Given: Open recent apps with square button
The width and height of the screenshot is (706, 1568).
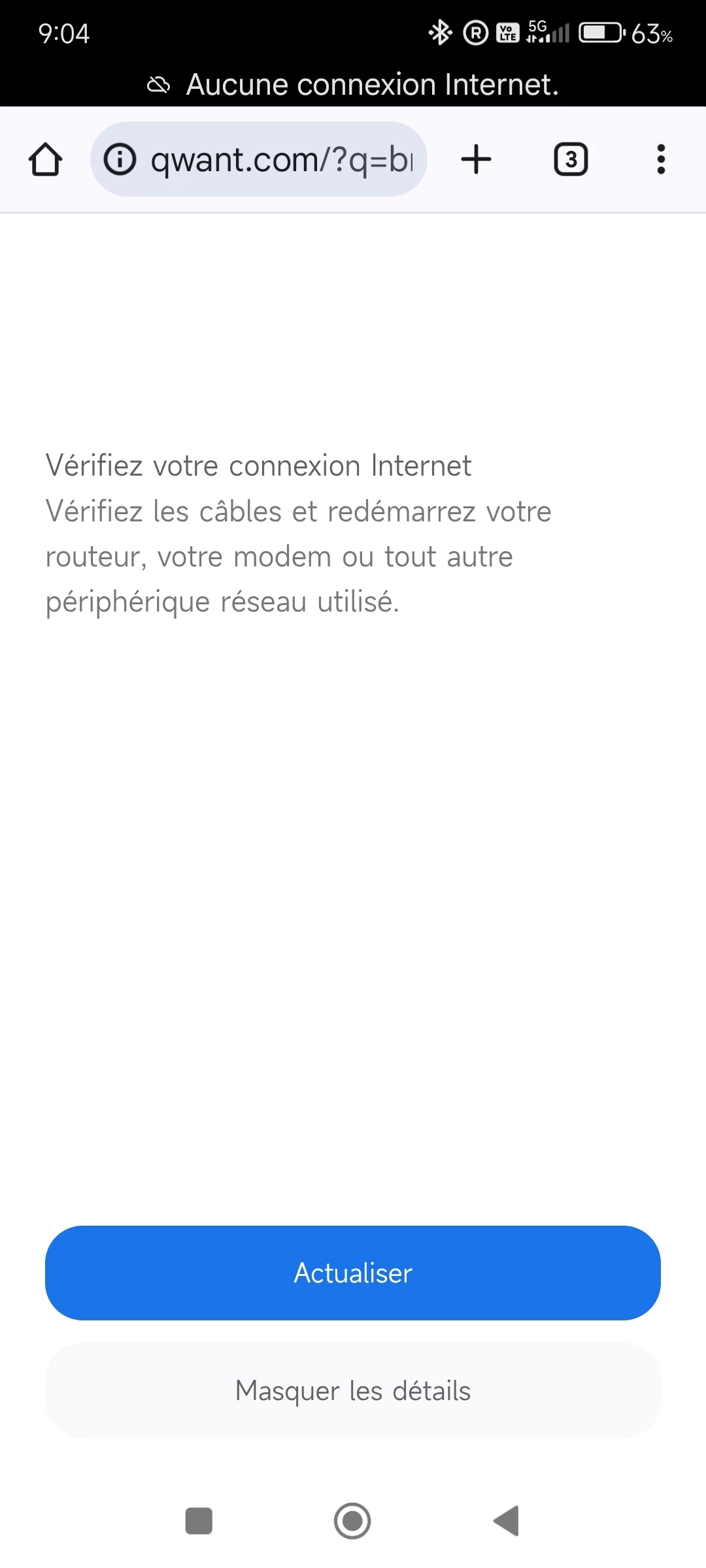Looking at the screenshot, I should pyautogui.click(x=199, y=1521).
